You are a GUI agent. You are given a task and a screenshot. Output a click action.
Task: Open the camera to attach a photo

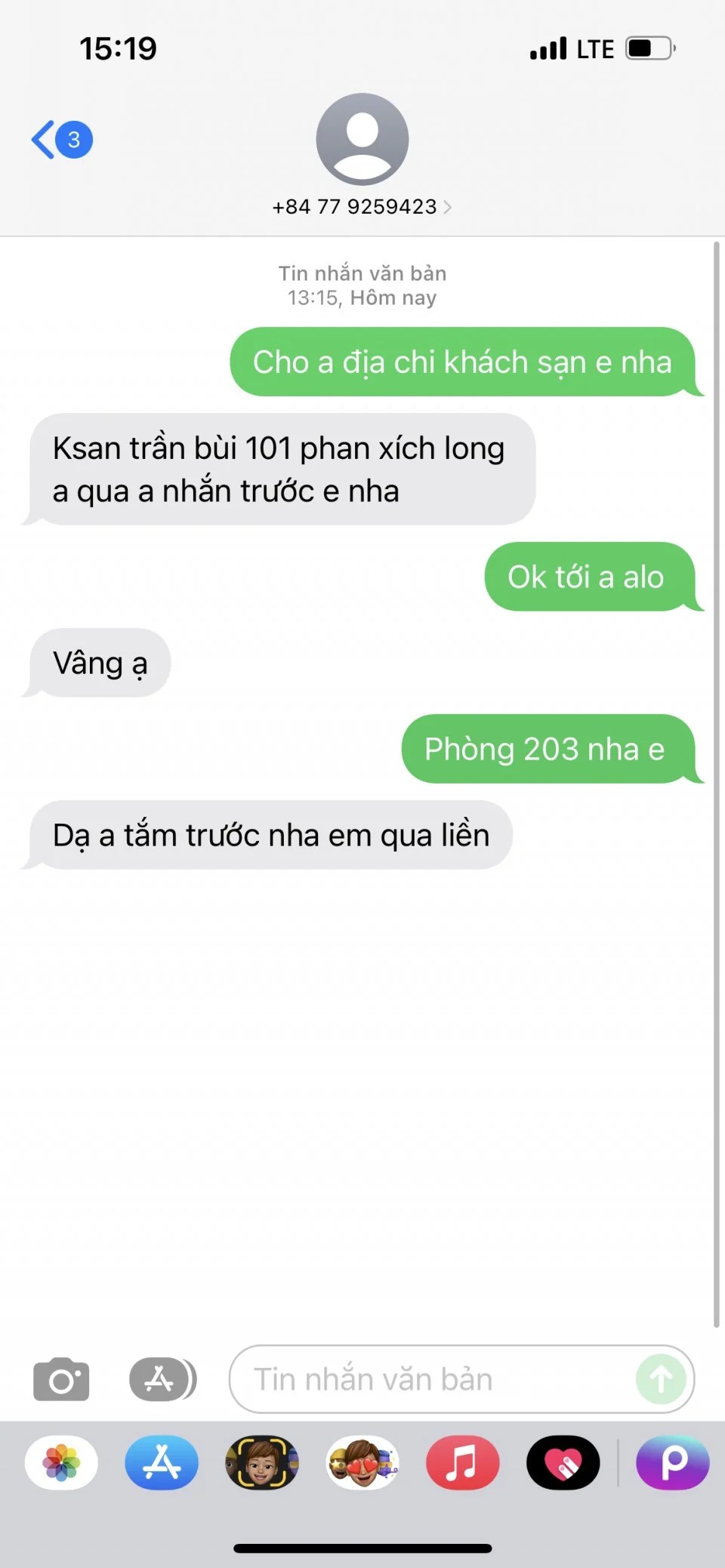click(x=61, y=1379)
